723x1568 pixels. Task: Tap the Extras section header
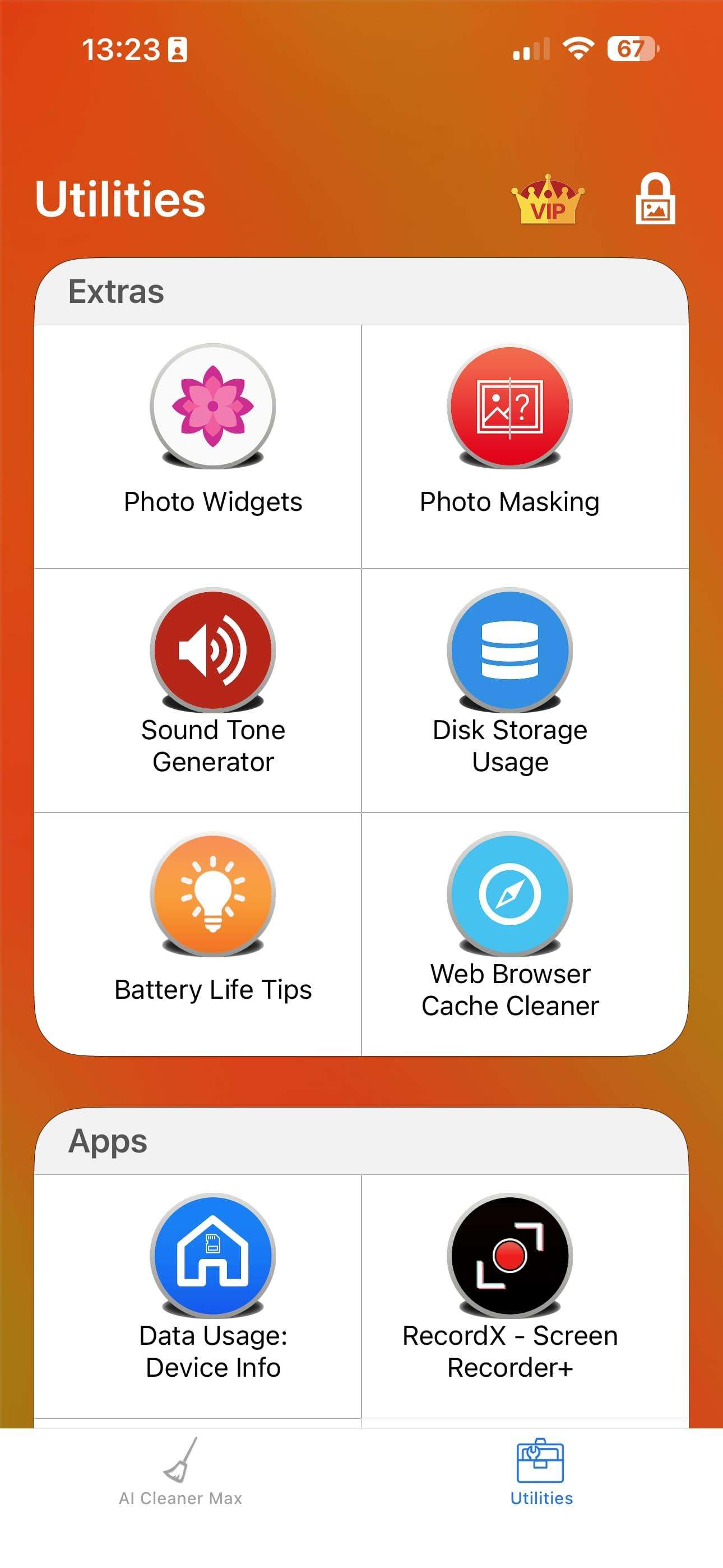pyautogui.click(x=115, y=291)
